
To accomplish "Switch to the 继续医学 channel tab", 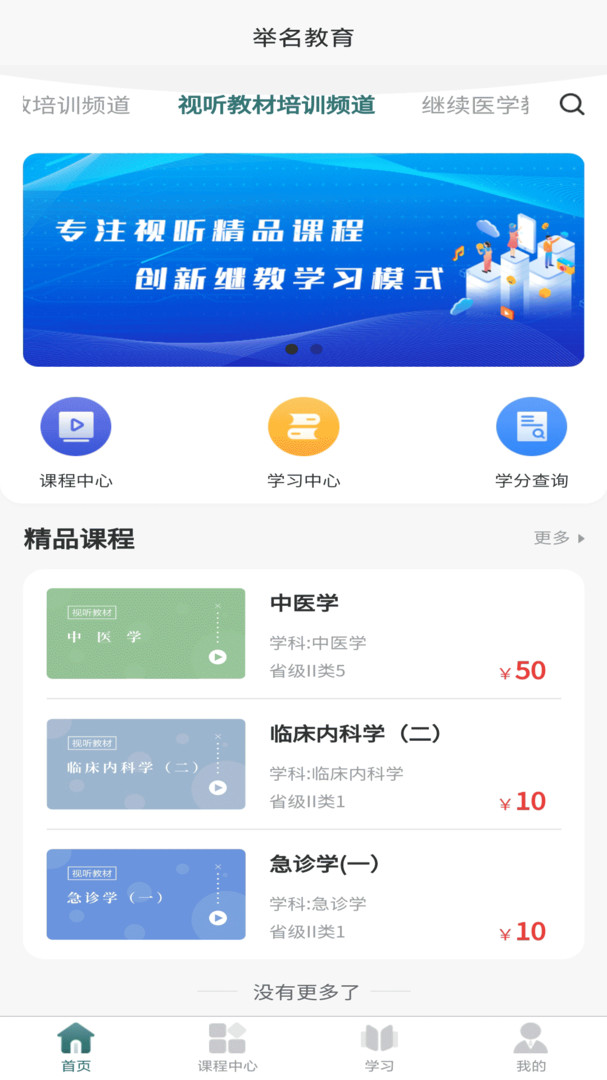I will (x=475, y=105).
